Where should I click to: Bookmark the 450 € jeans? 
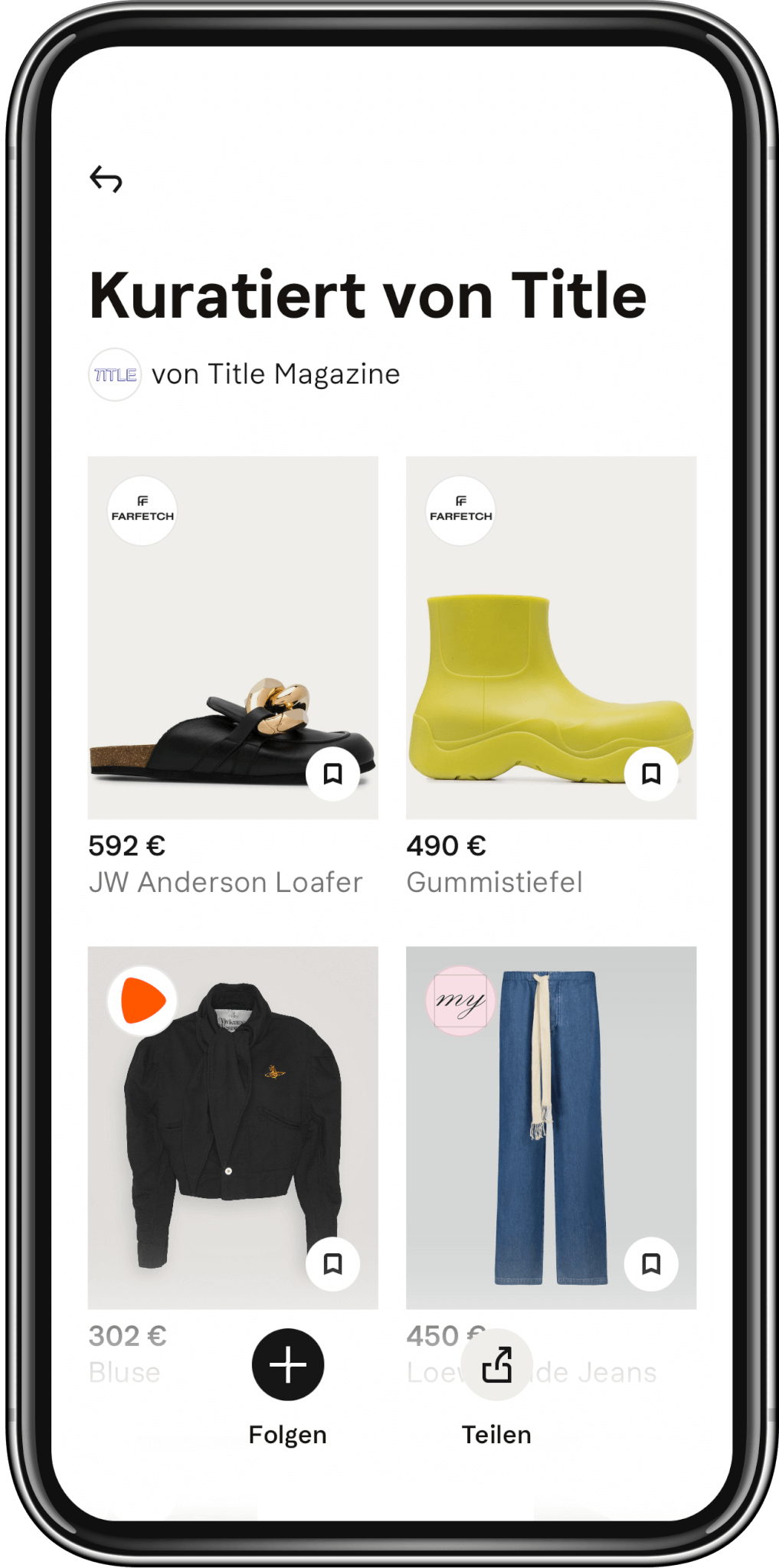point(651,1264)
